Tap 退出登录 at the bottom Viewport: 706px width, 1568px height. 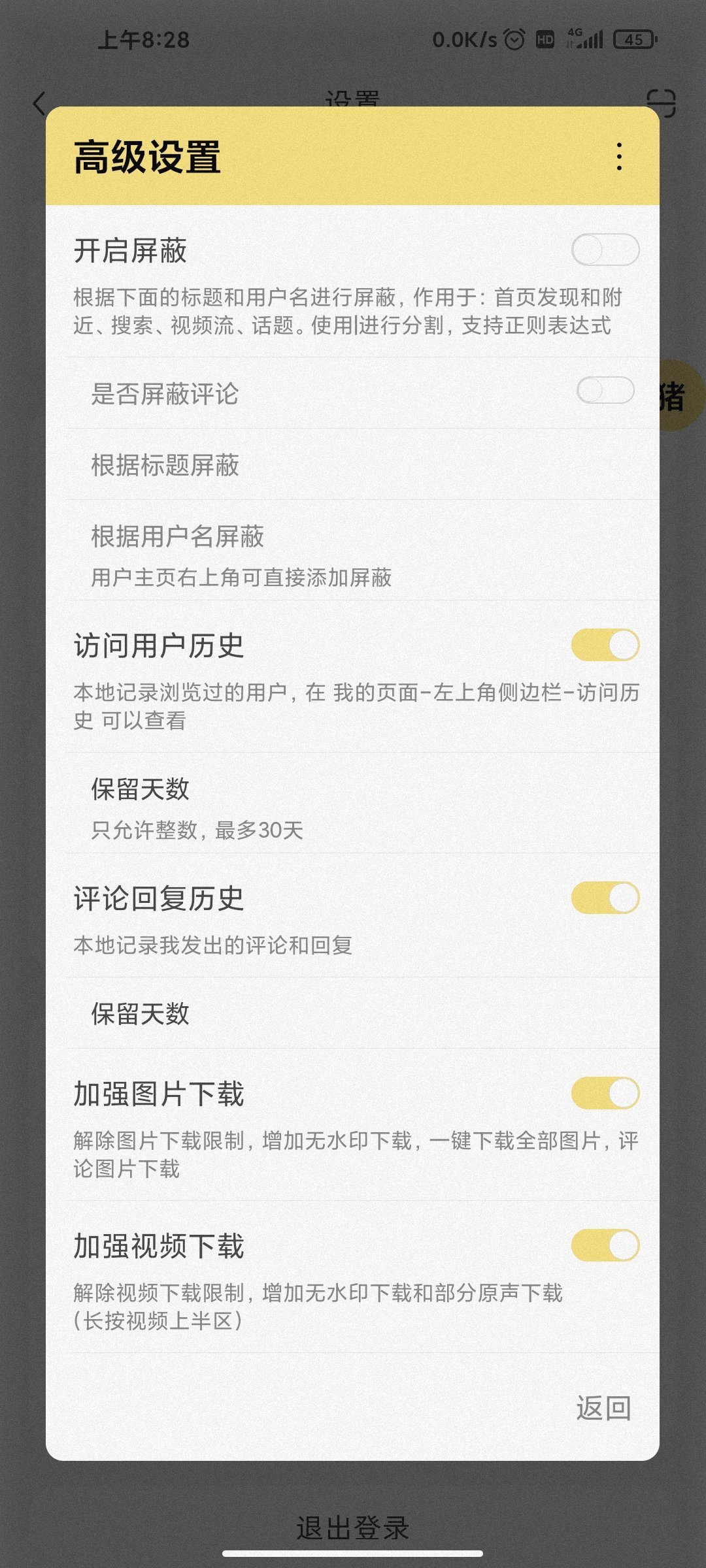point(353,1526)
